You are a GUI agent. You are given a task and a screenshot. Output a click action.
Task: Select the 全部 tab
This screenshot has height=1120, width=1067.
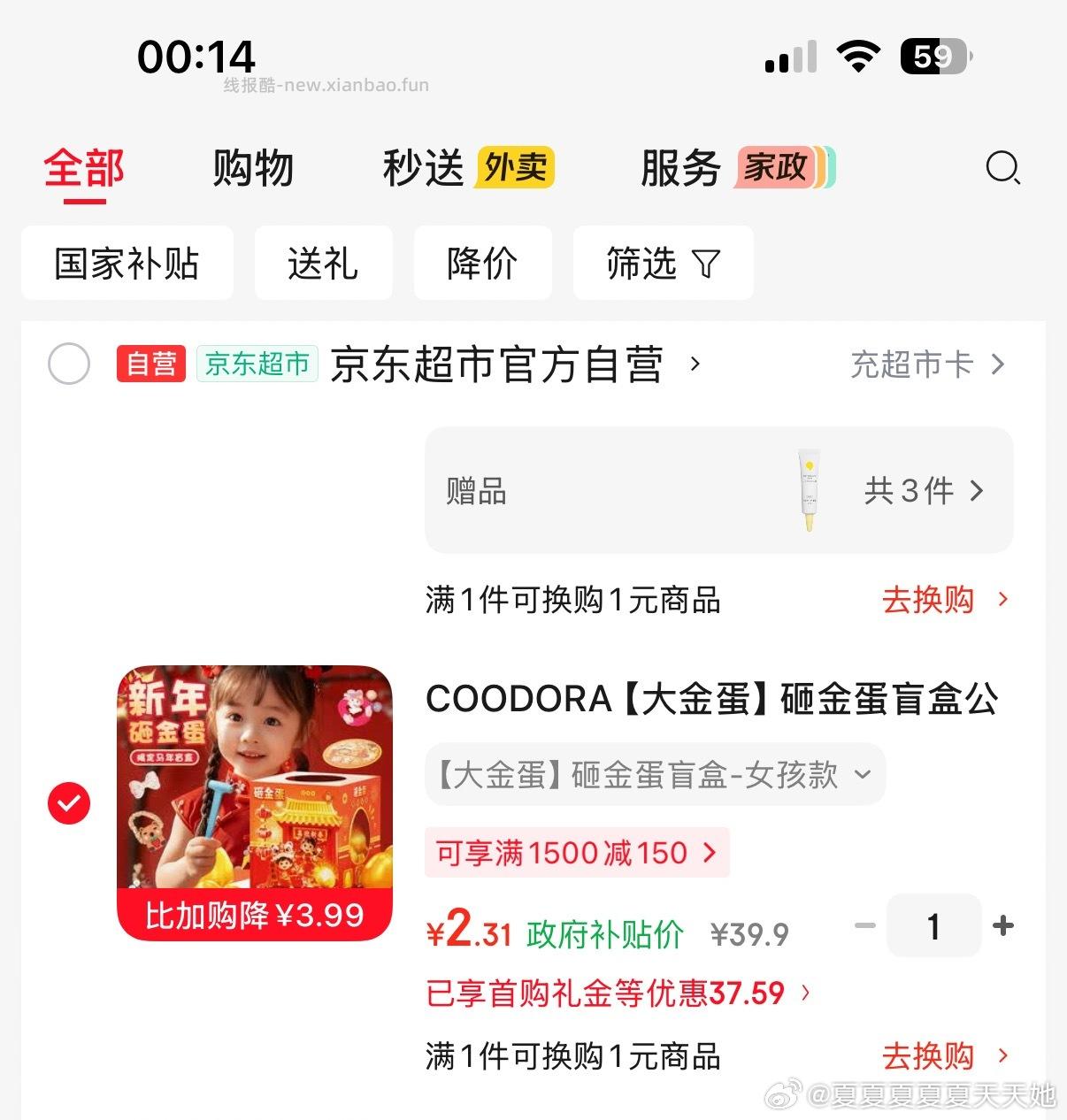(84, 168)
